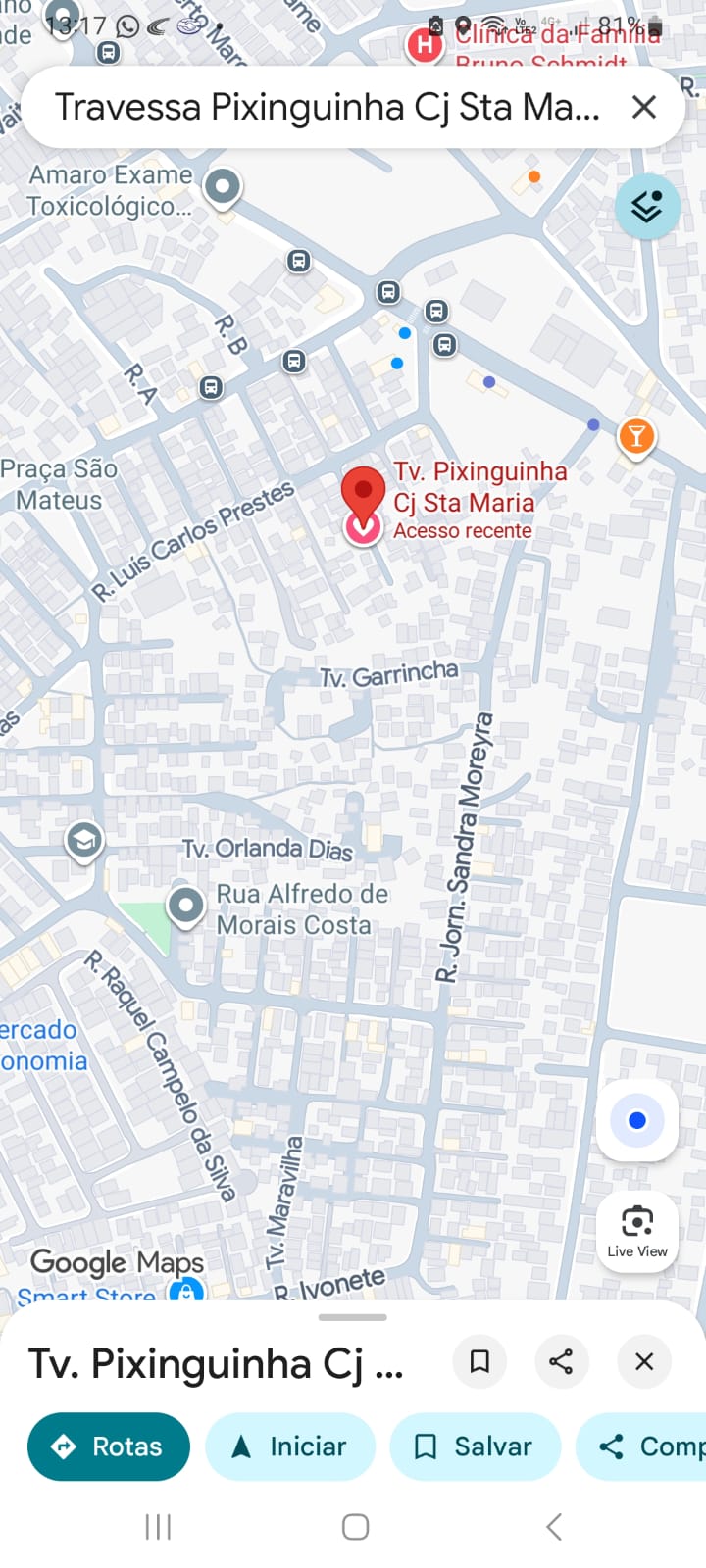Close the Tv. Pixinguinha place sheet

[x=644, y=1361]
